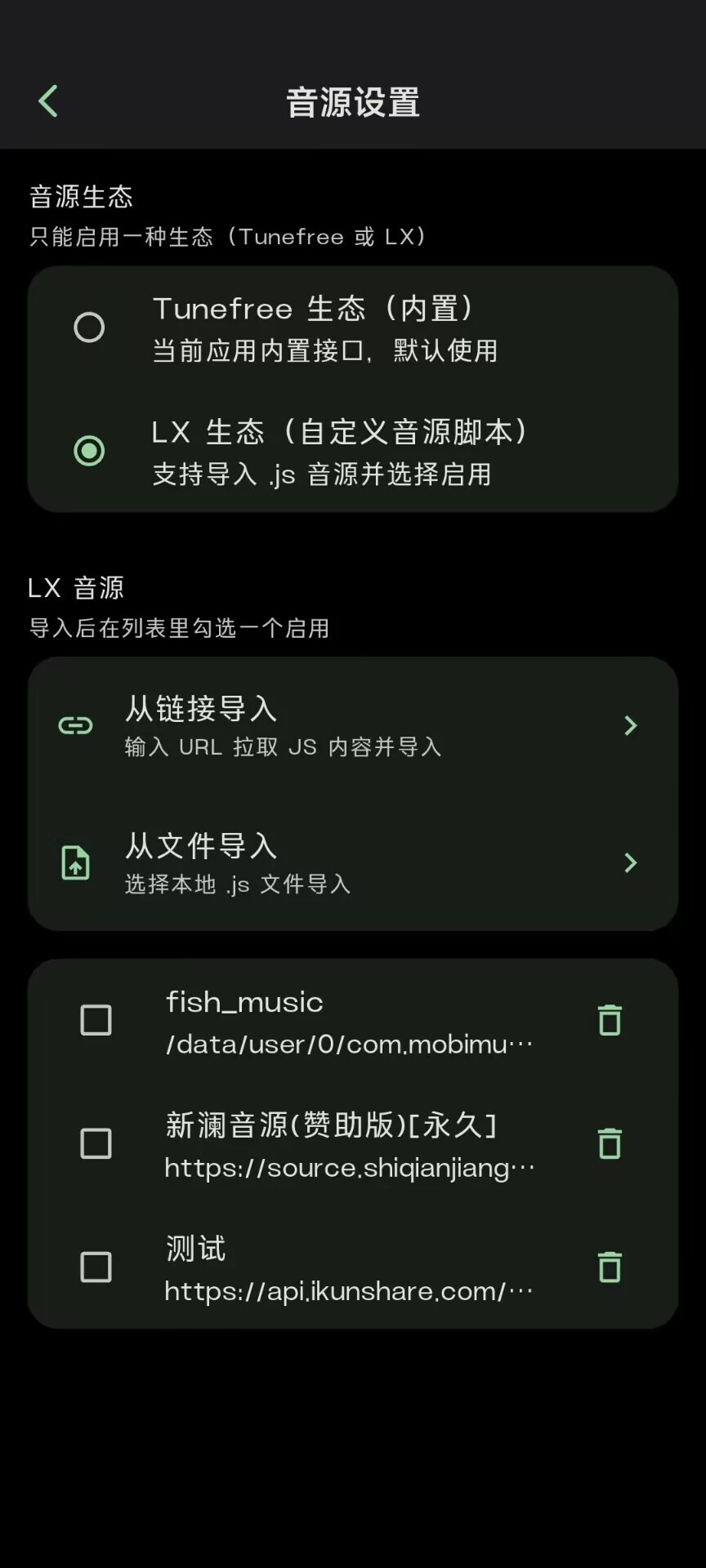Screen dimensions: 706x1568
Task: Delete the fish_music source
Action: pos(610,1020)
